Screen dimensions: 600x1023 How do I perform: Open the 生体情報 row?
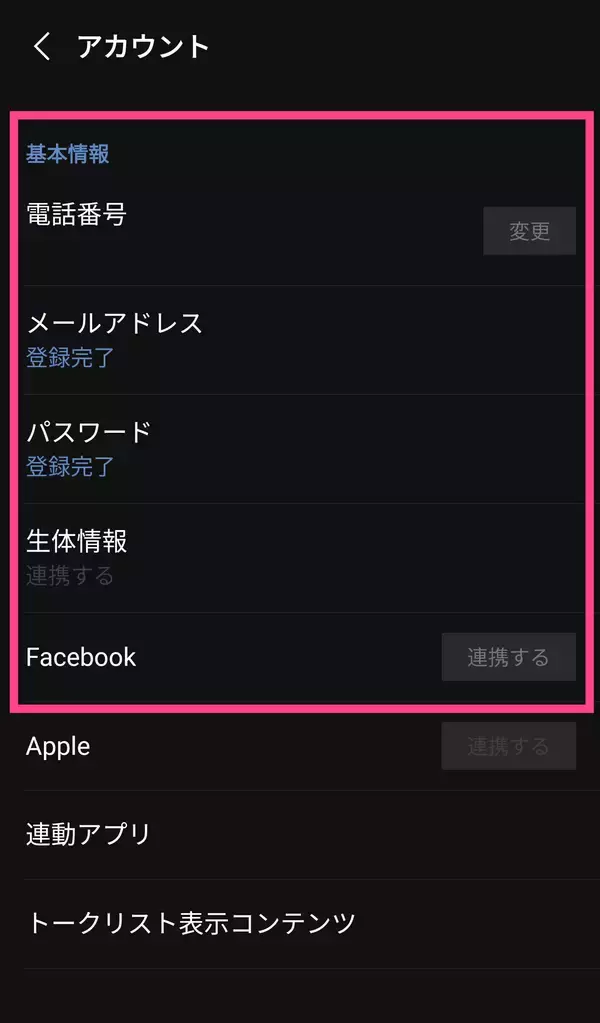pyautogui.click(x=300, y=558)
